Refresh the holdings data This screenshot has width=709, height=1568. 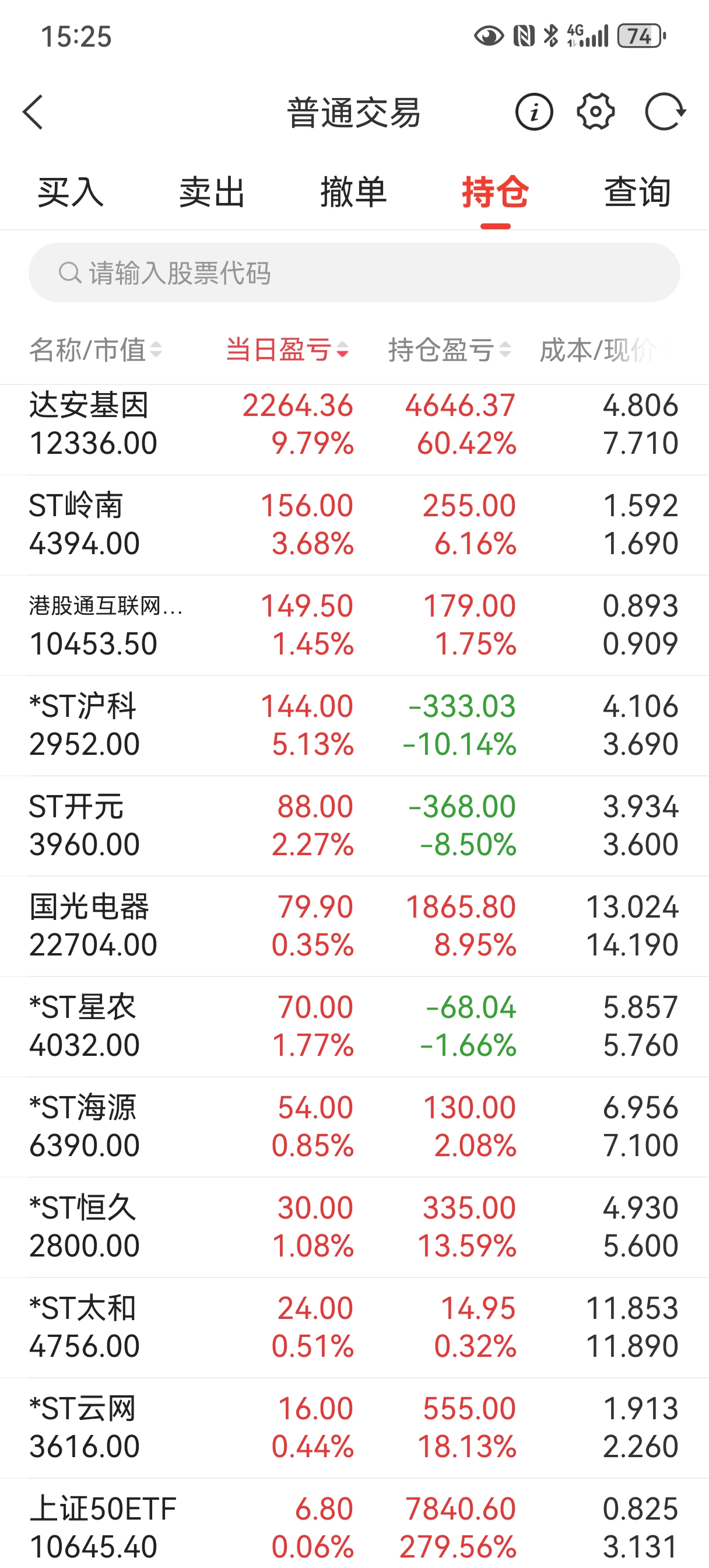pos(665,112)
